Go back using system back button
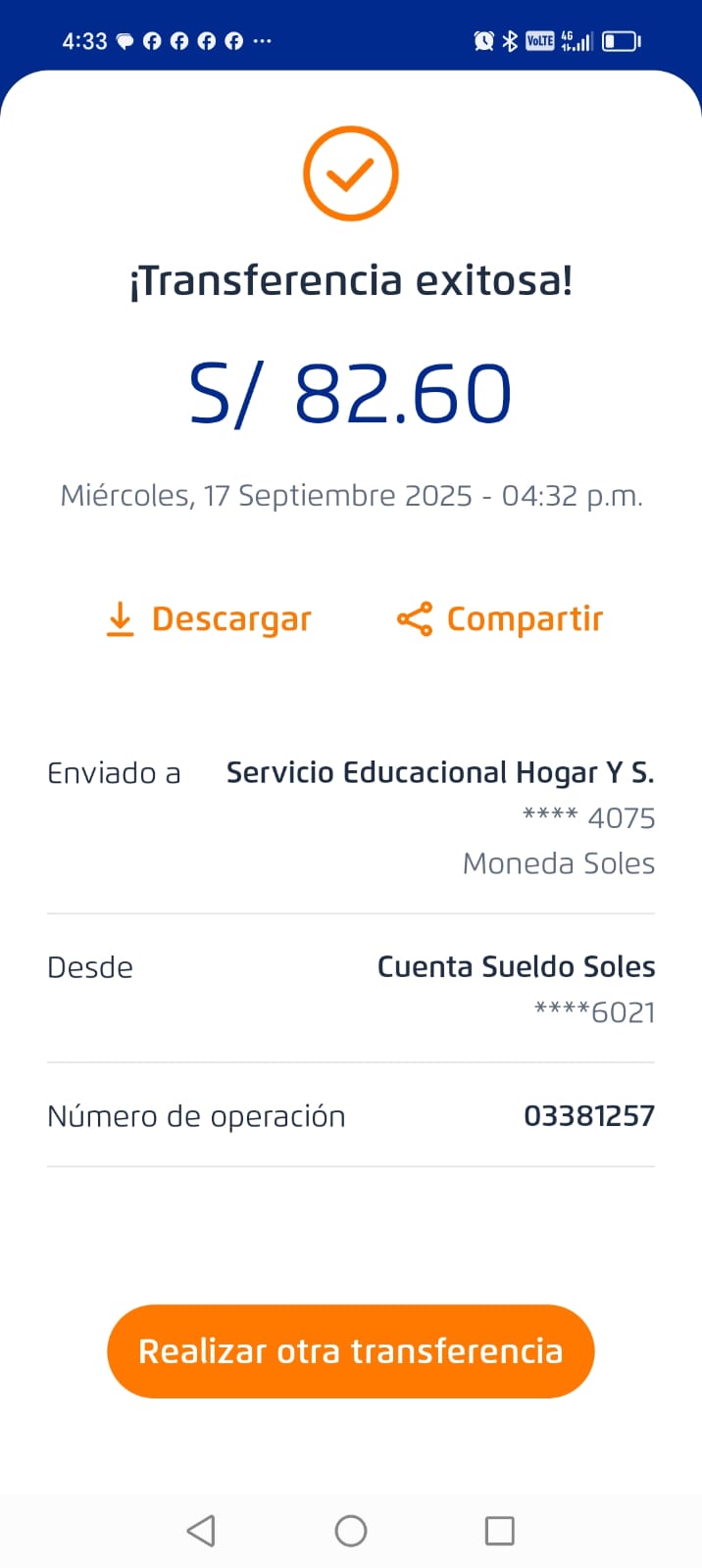Image resolution: width=702 pixels, height=1568 pixels. coord(201,1531)
